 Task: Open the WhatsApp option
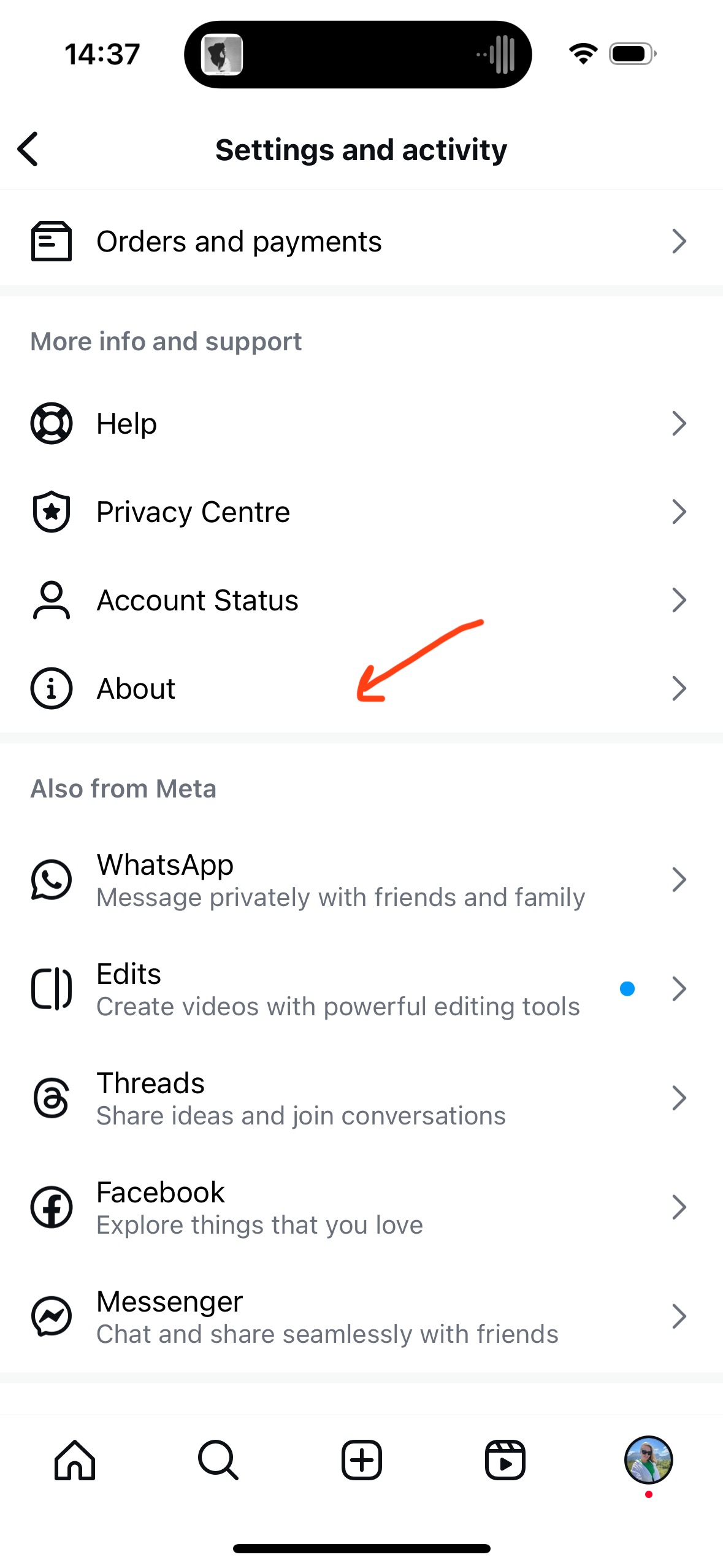pyautogui.click(x=361, y=880)
